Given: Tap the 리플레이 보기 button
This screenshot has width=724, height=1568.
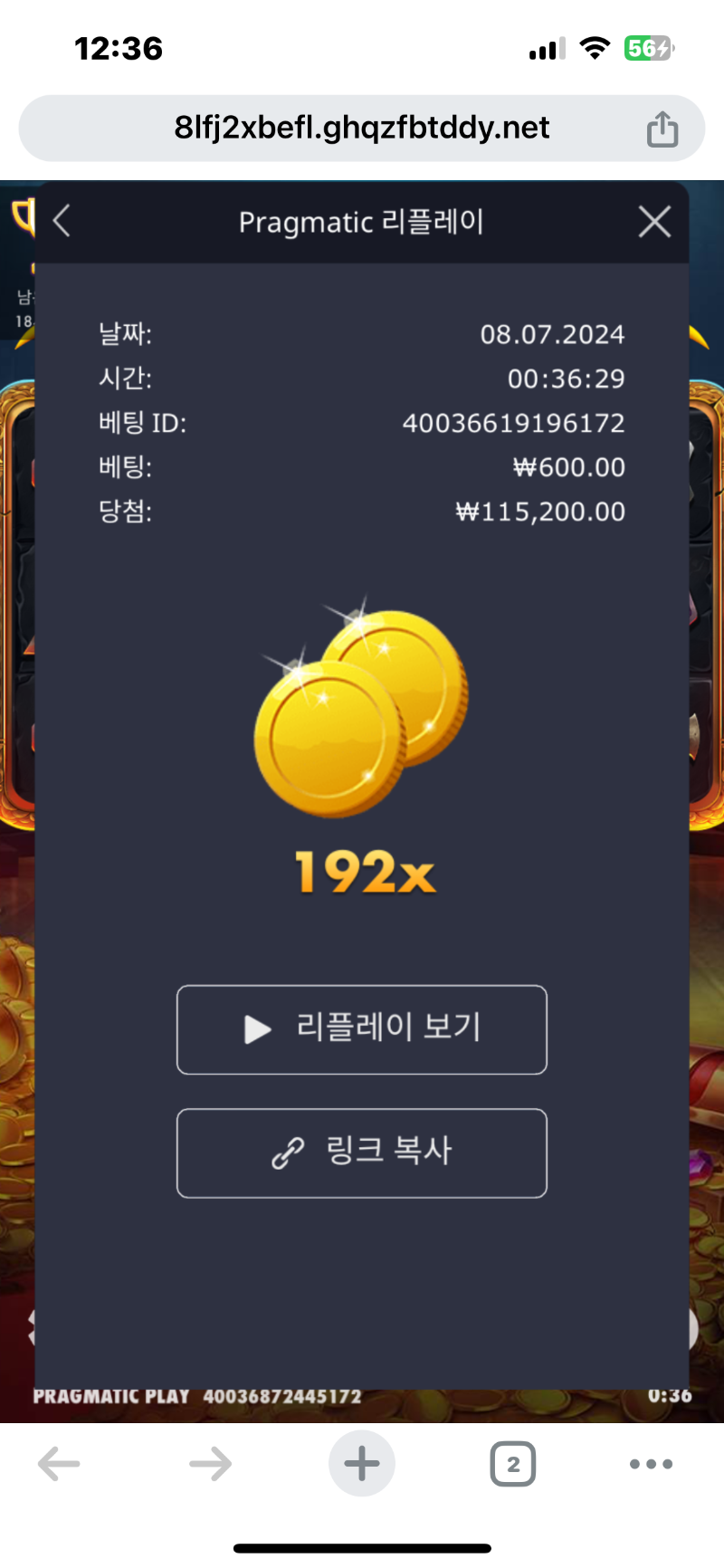Looking at the screenshot, I should pyautogui.click(x=362, y=1029).
